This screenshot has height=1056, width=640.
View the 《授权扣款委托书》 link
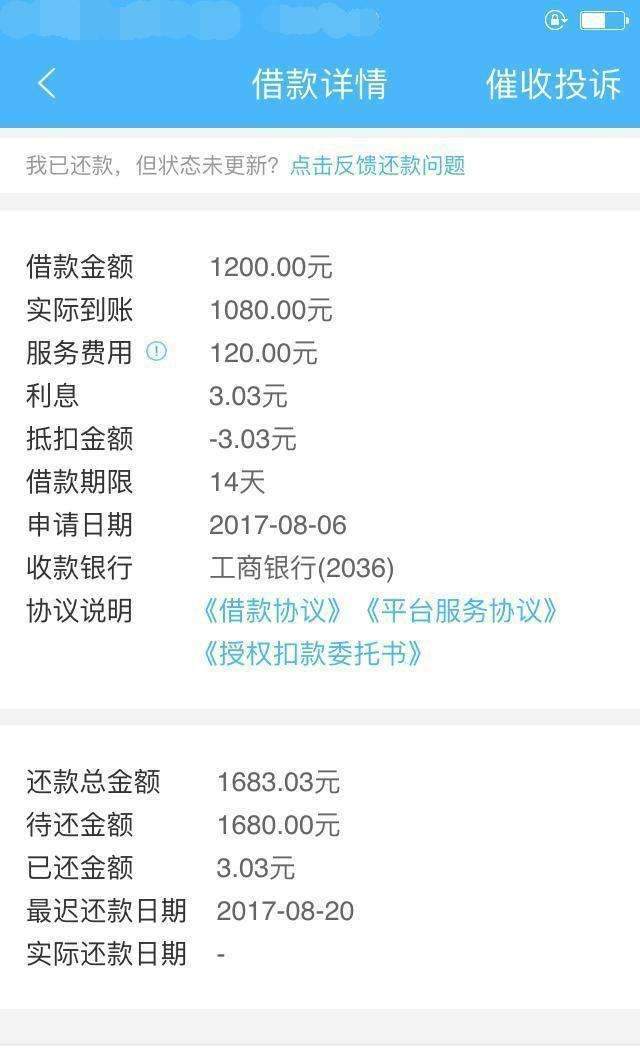(313, 653)
